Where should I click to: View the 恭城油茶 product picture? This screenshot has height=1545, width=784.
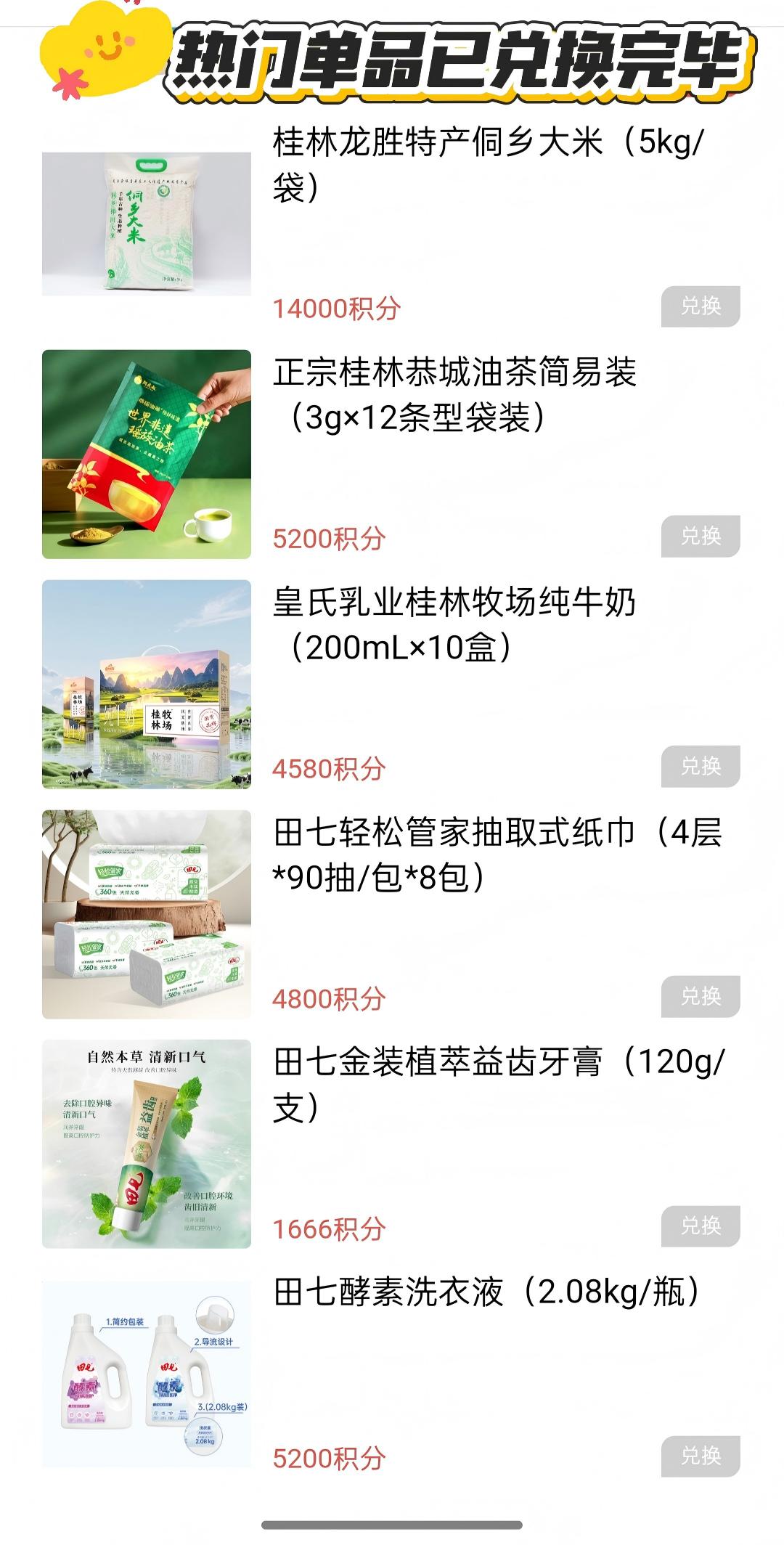(147, 454)
